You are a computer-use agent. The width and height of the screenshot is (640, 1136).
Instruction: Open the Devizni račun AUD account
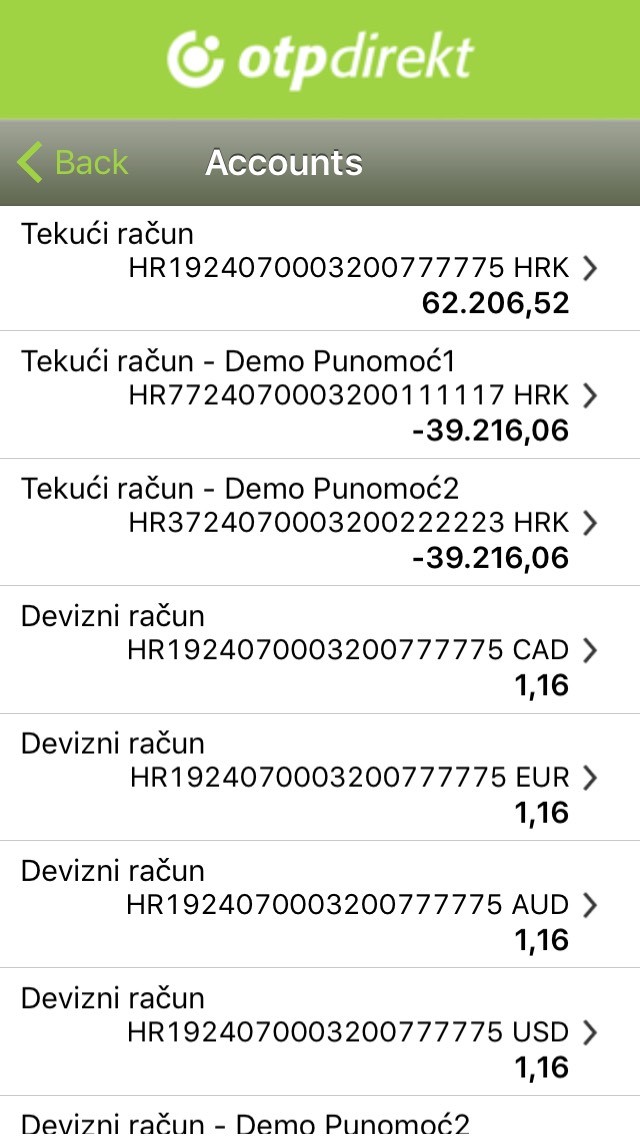[x=320, y=904]
